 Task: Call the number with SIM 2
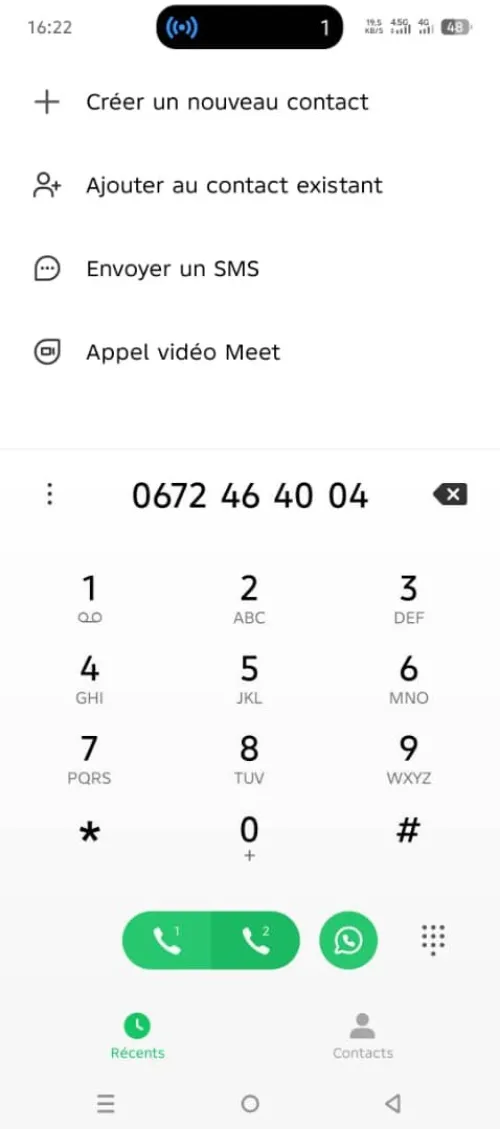coord(256,940)
